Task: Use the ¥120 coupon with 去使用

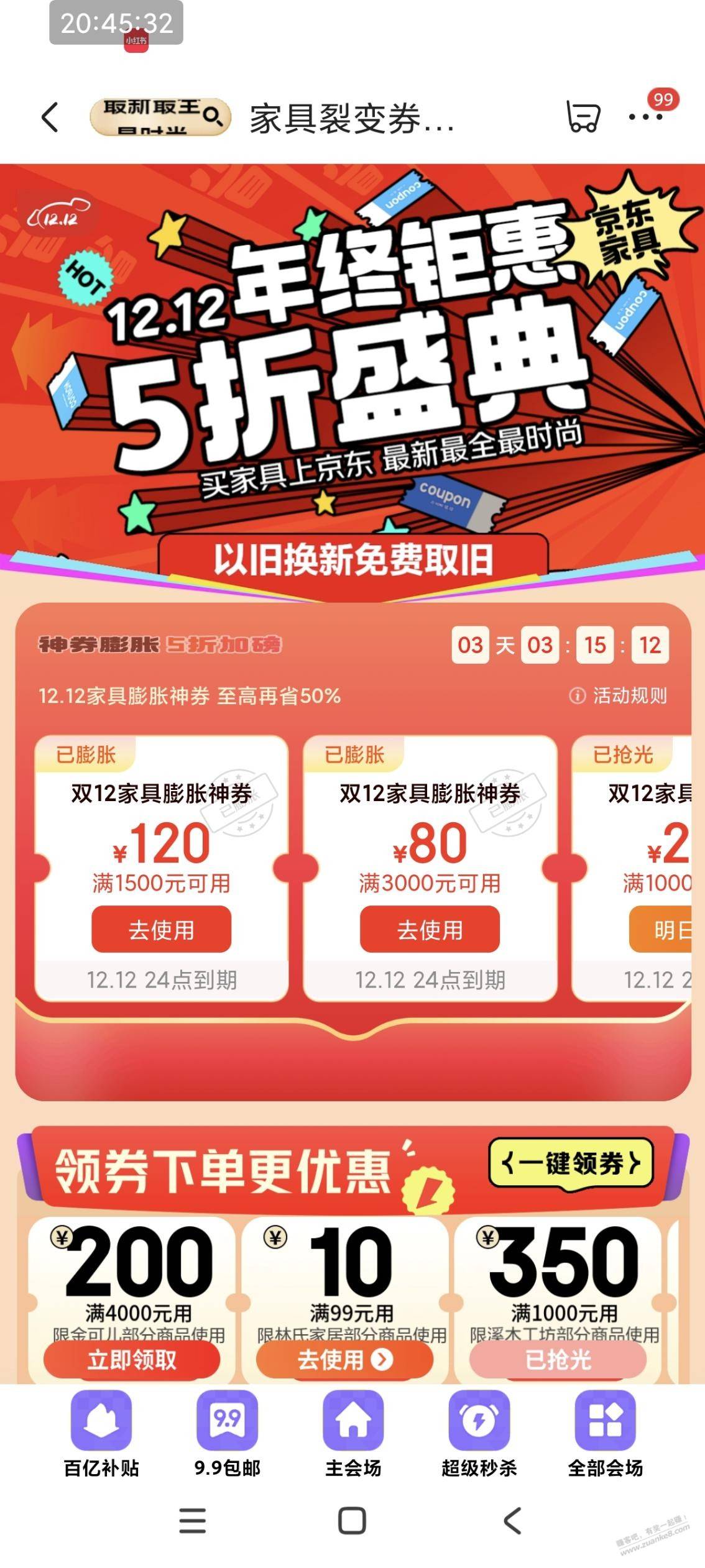Action: [161, 929]
